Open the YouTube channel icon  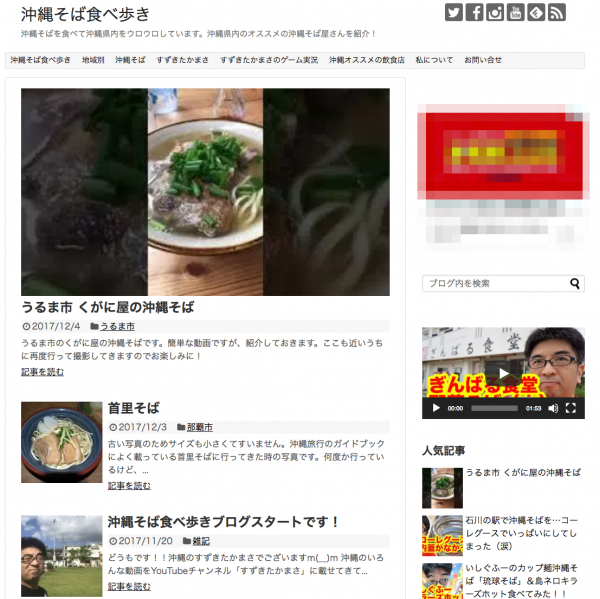(515, 13)
